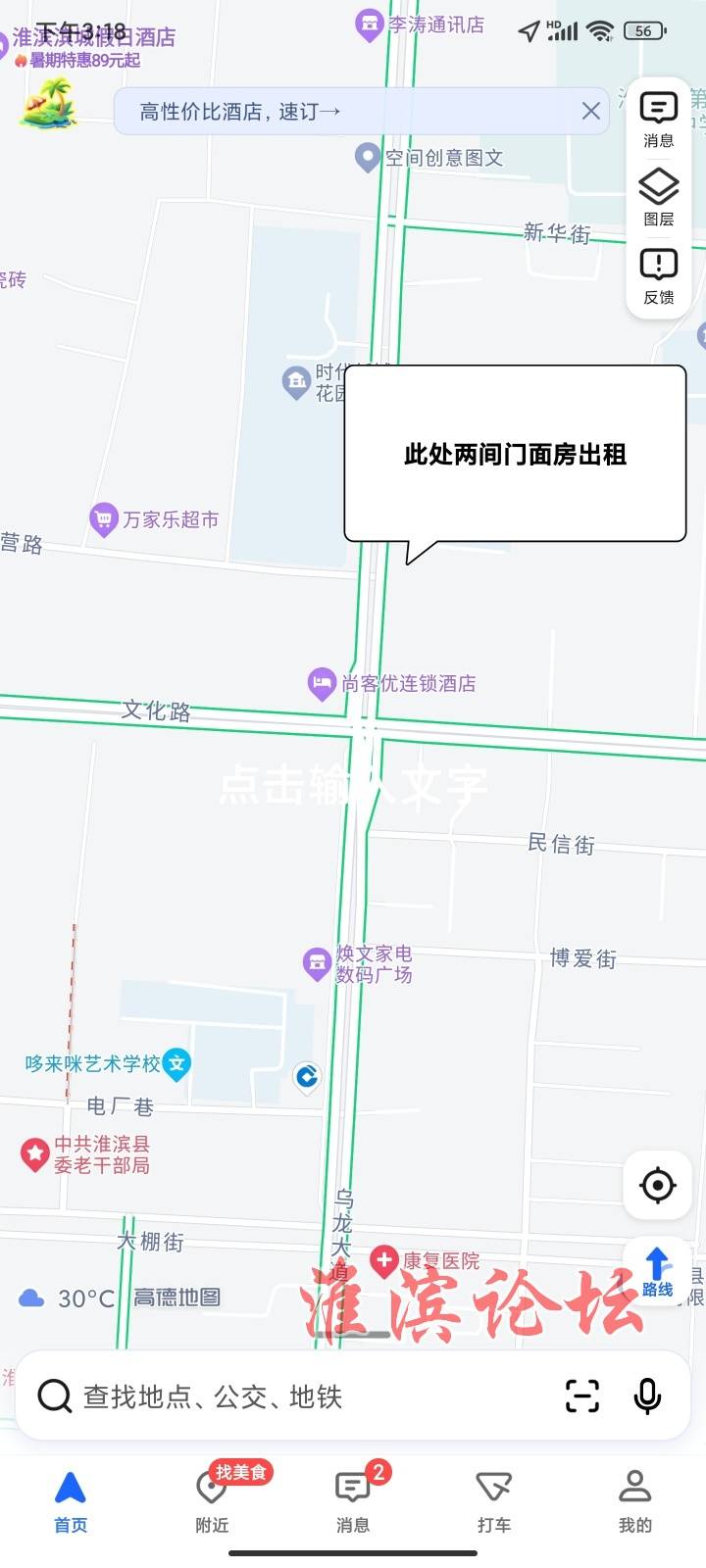Screen dimensions: 706x1568
Task: Select the 尚客优连锁酒店 map marker
Action: tap(322, 683)
